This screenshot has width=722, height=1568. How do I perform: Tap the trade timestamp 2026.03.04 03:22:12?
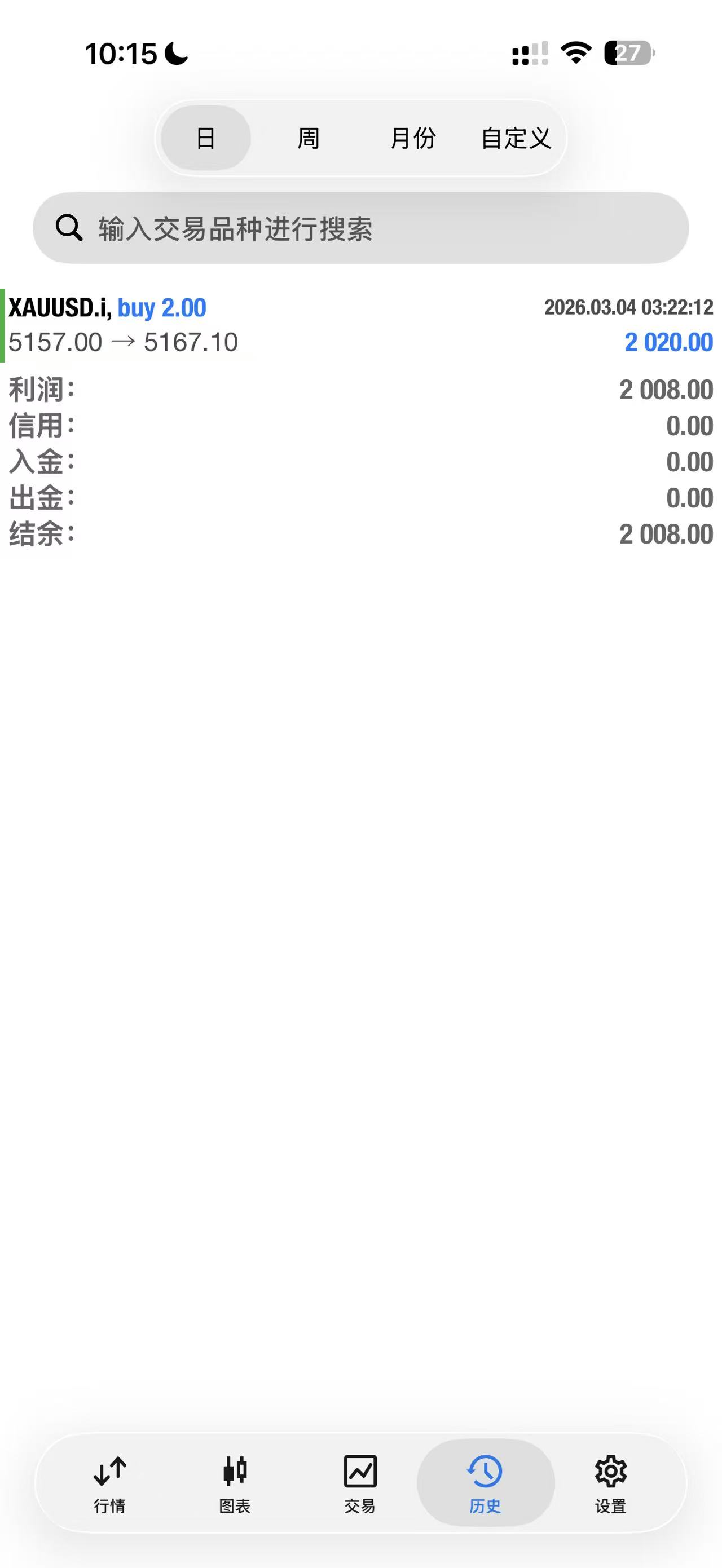coord(628,307)
